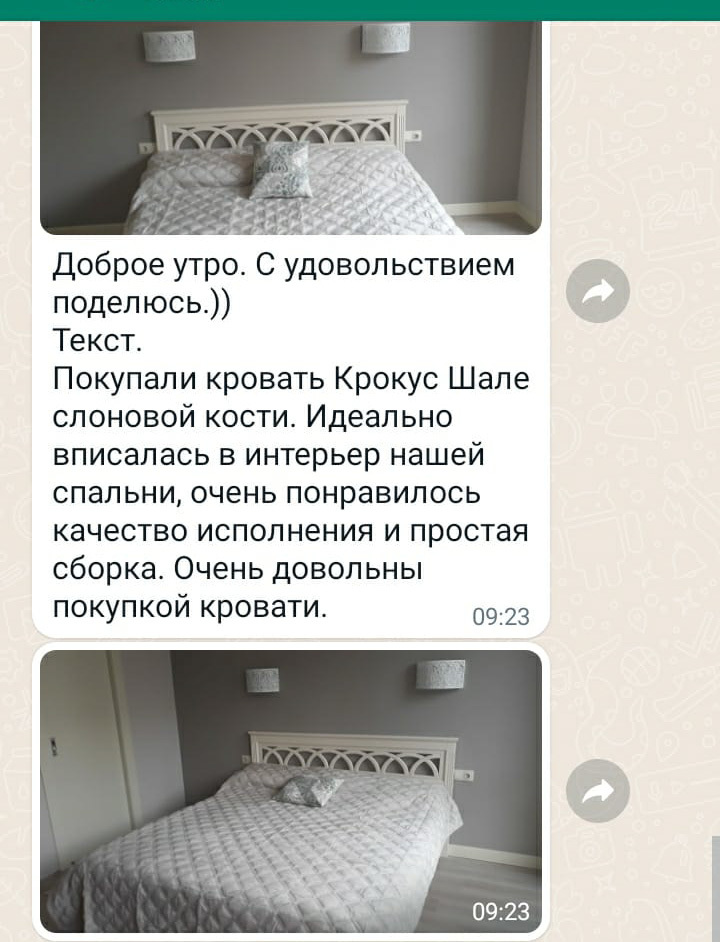Screen dimensions: 720x942
Task: Forward the message with the Крокус Шале review
Action: pyautogui.click(x=597, y=292)
